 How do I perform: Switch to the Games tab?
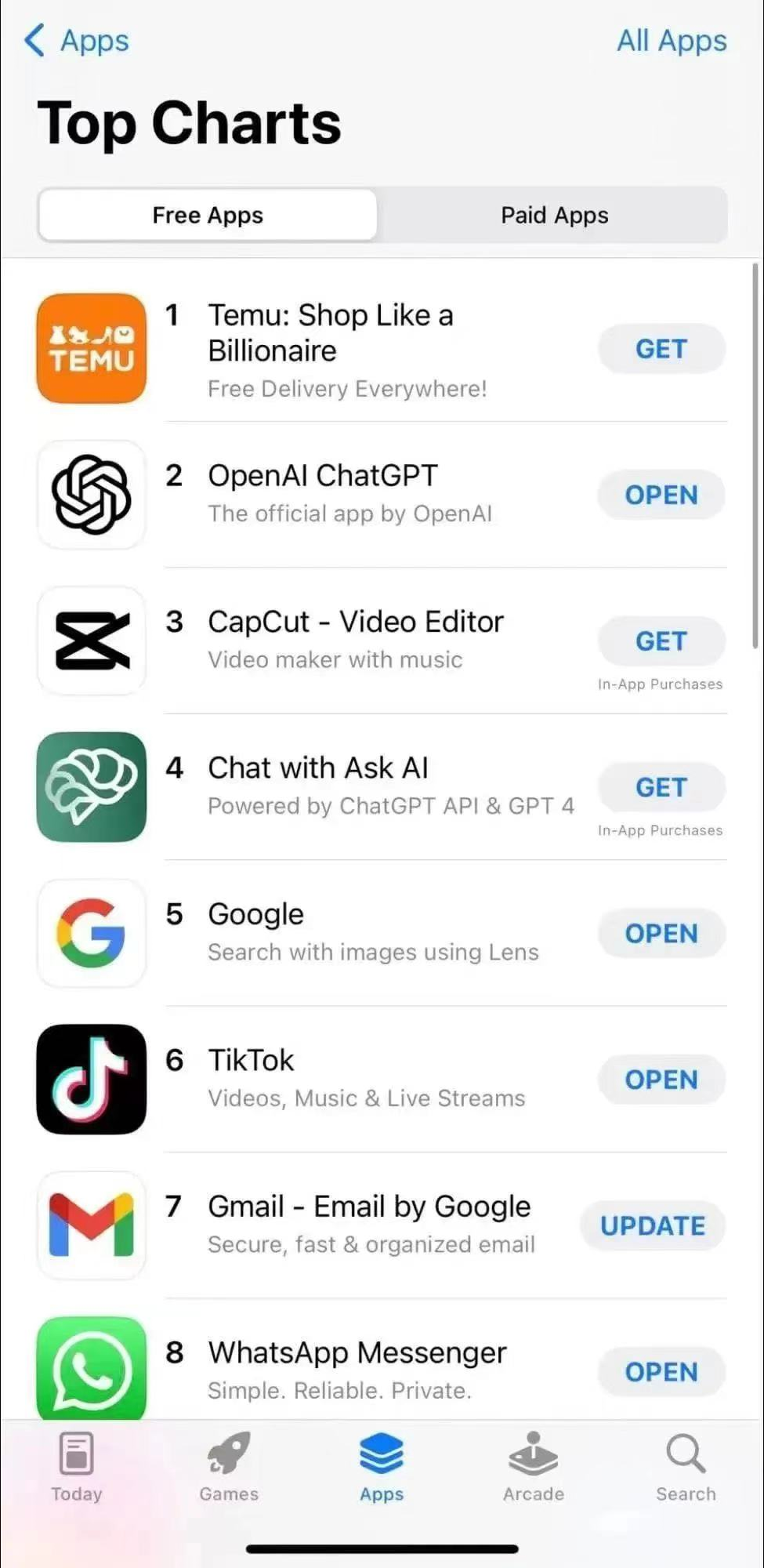(229, 1467)
